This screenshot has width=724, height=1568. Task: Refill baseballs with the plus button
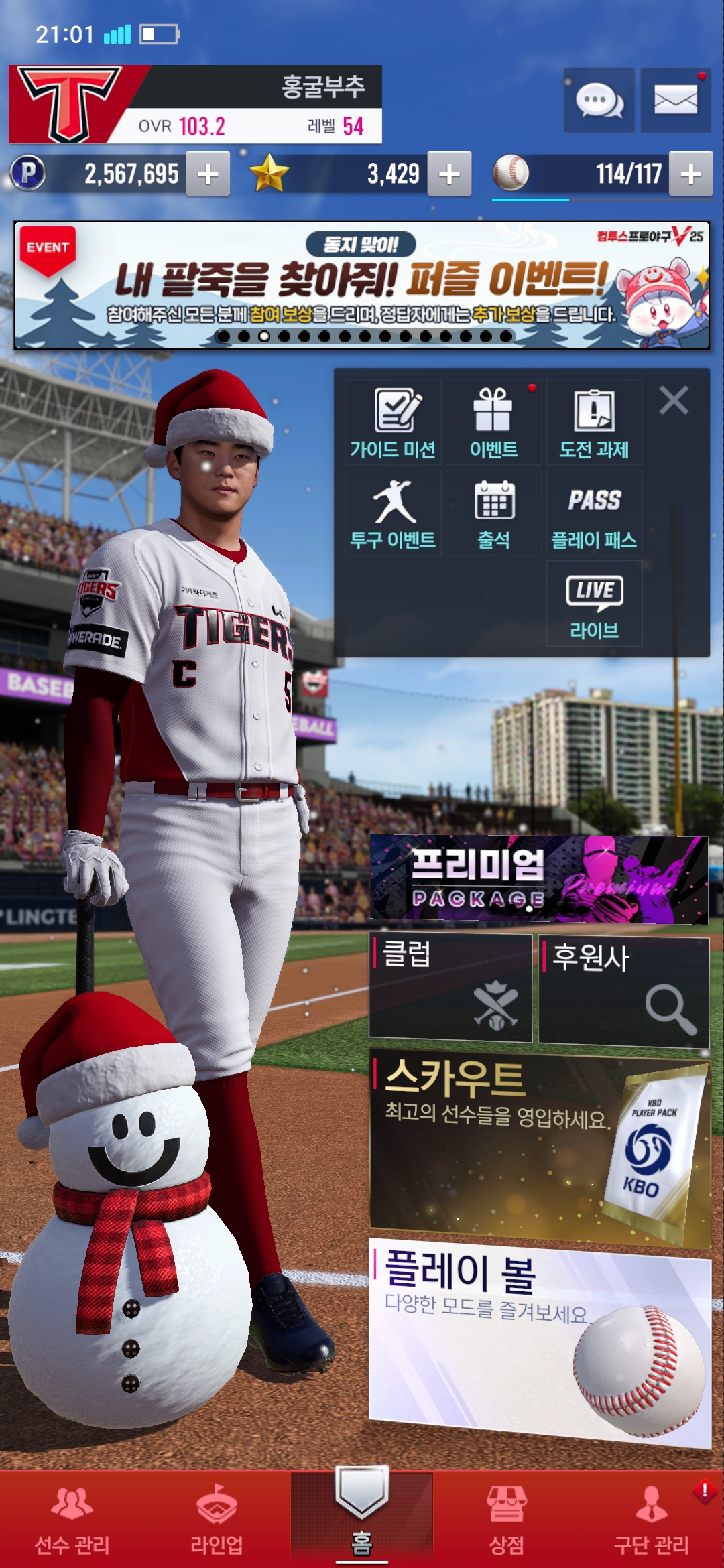coord(690,174)
